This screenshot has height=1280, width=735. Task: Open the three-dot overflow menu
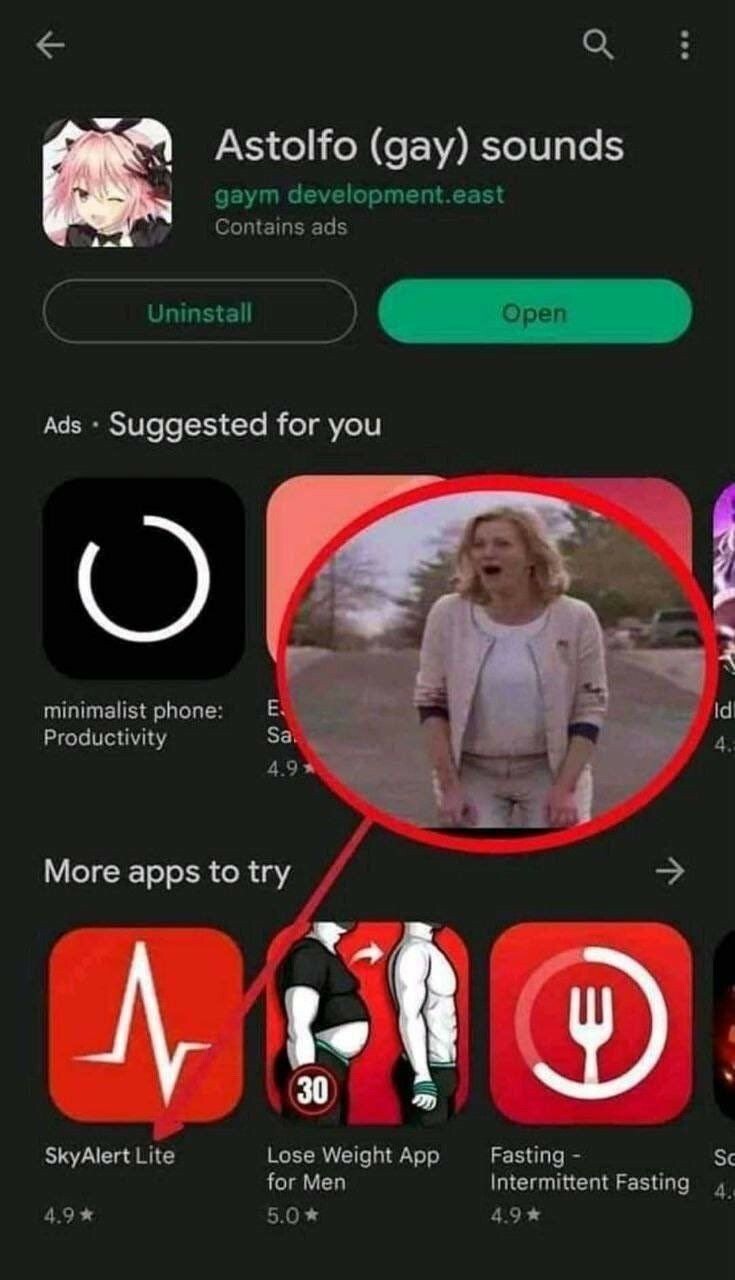coord(685,44)
